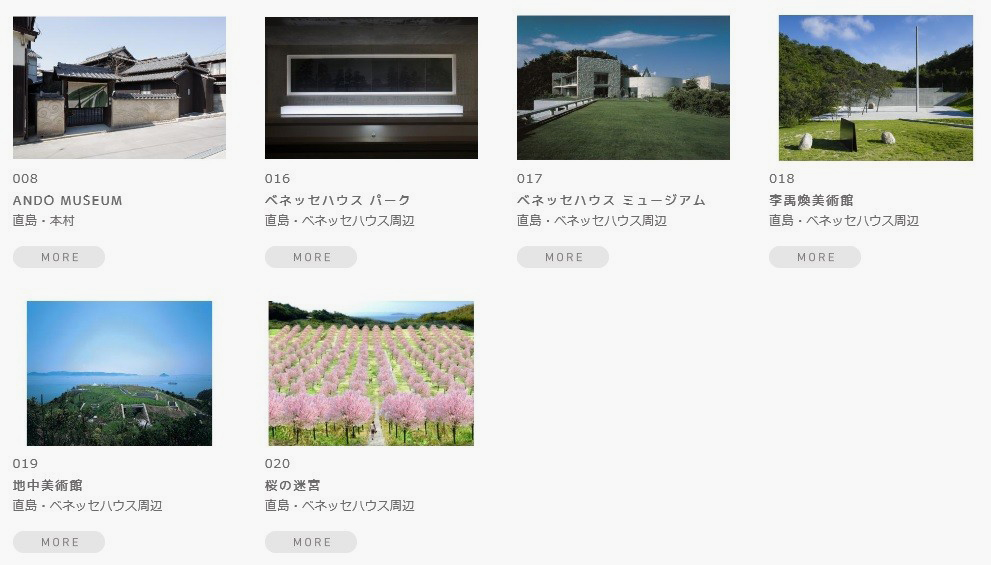This screenshot has width=991, height=565.
Task: Tap MORE under ベネッセハウス パーク
Action: [x=311, y=257]
